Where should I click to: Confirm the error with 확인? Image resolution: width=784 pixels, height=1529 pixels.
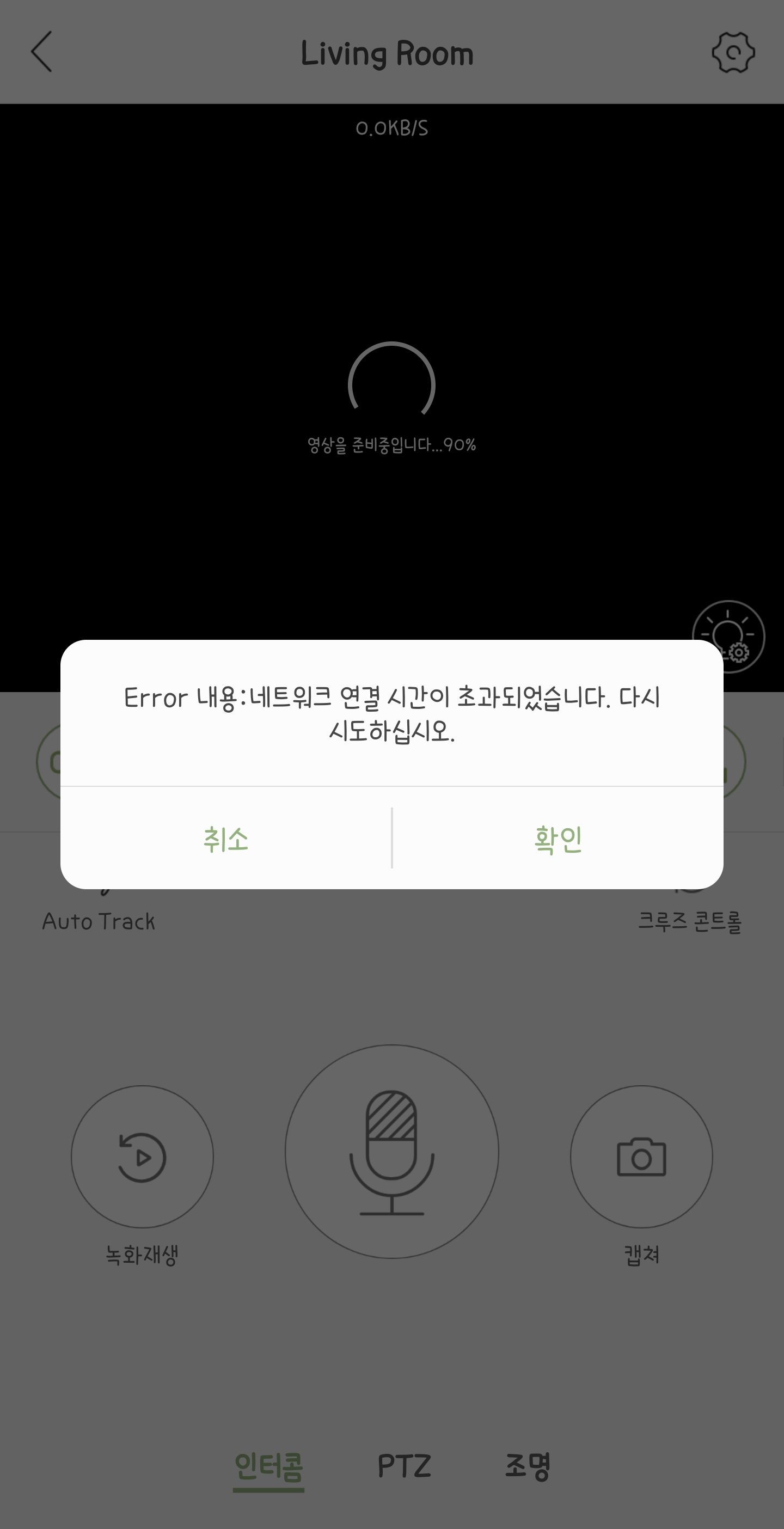(558, 838)
